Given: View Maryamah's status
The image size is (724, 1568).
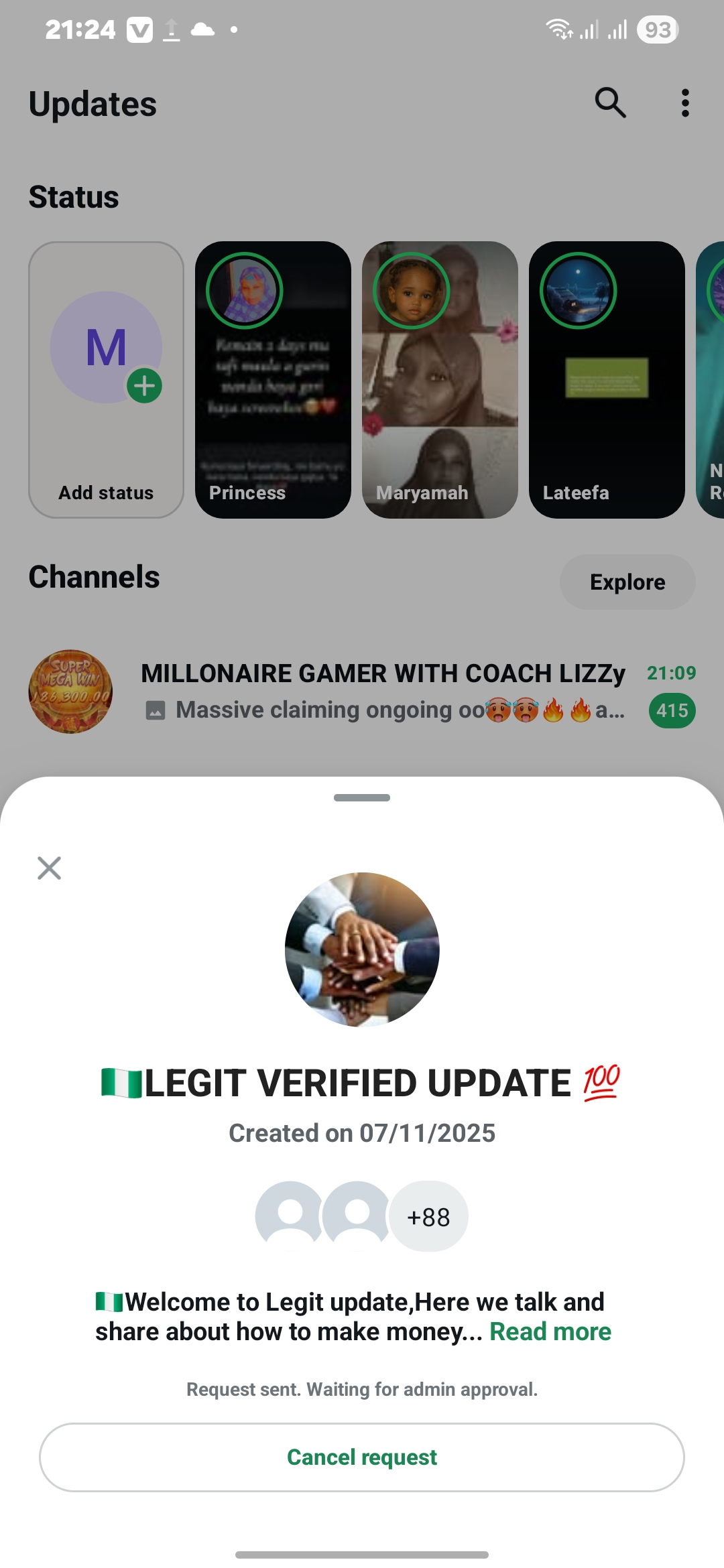Looking at the screenshot, I should [440, 379].
